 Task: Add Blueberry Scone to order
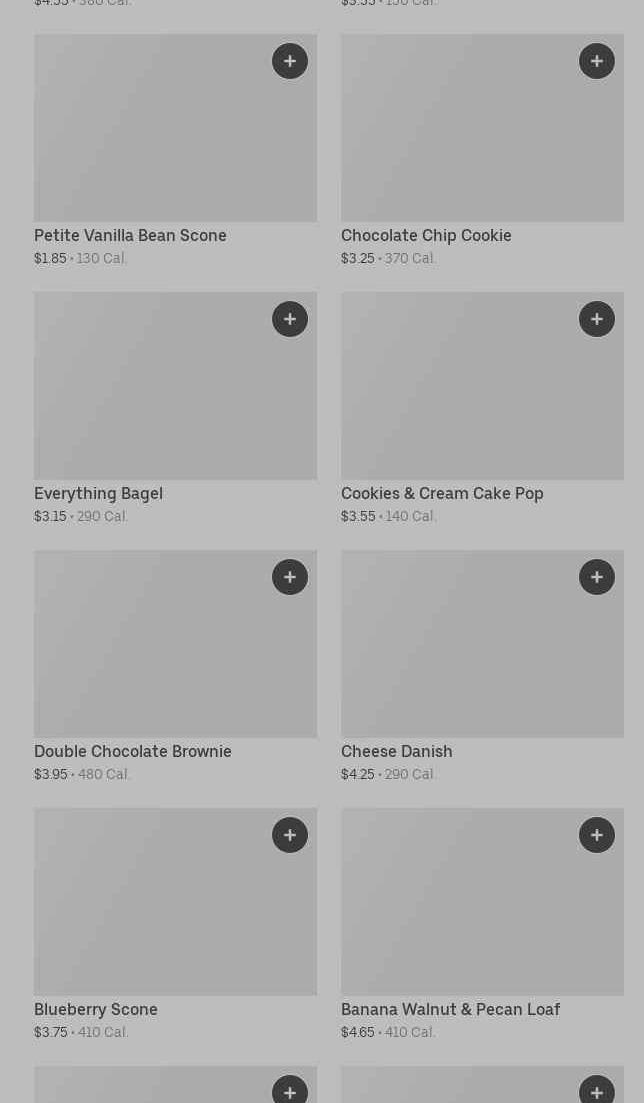(290, 835)
